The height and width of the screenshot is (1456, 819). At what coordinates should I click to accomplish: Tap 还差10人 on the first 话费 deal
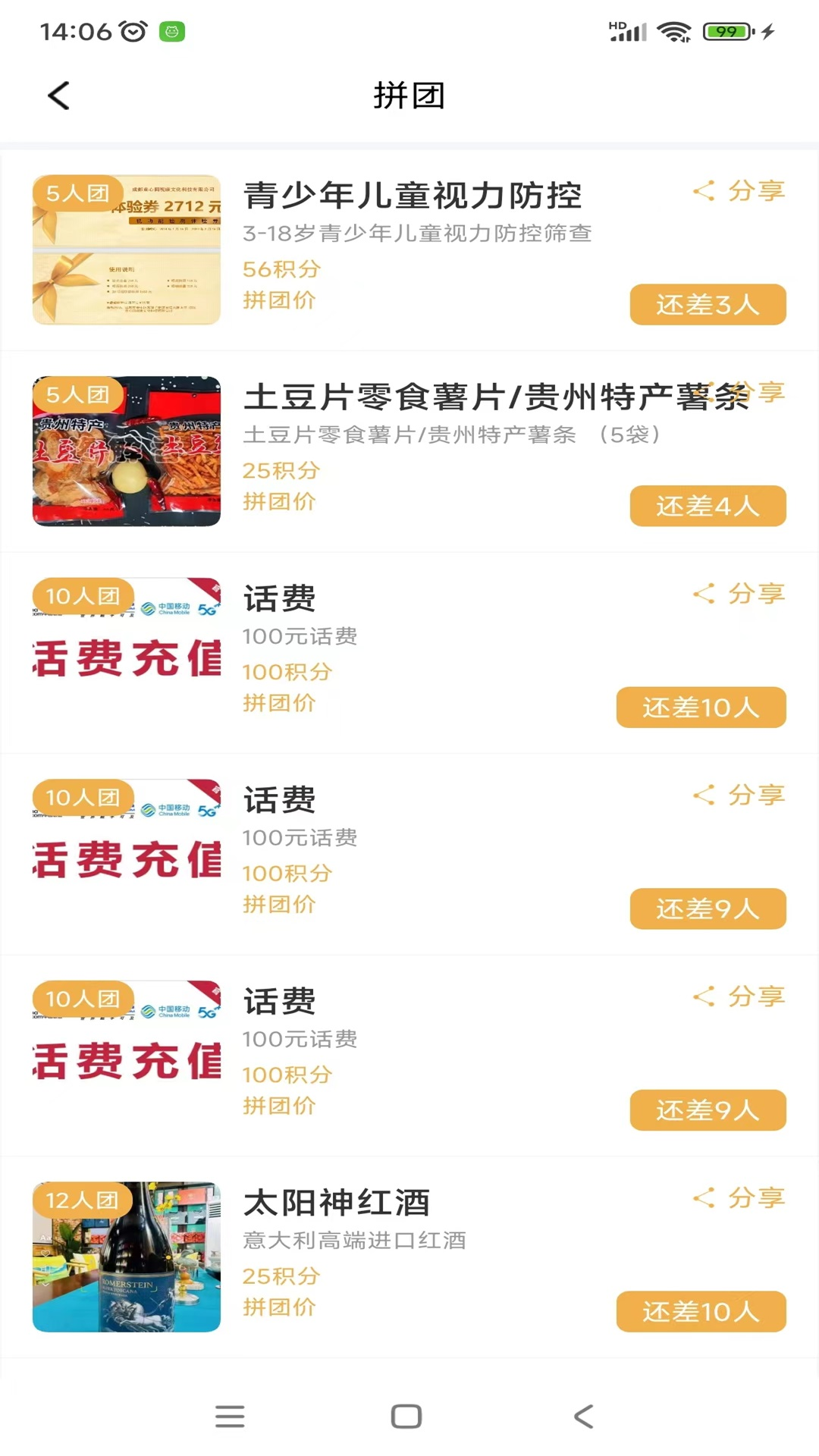coord(700,708)
